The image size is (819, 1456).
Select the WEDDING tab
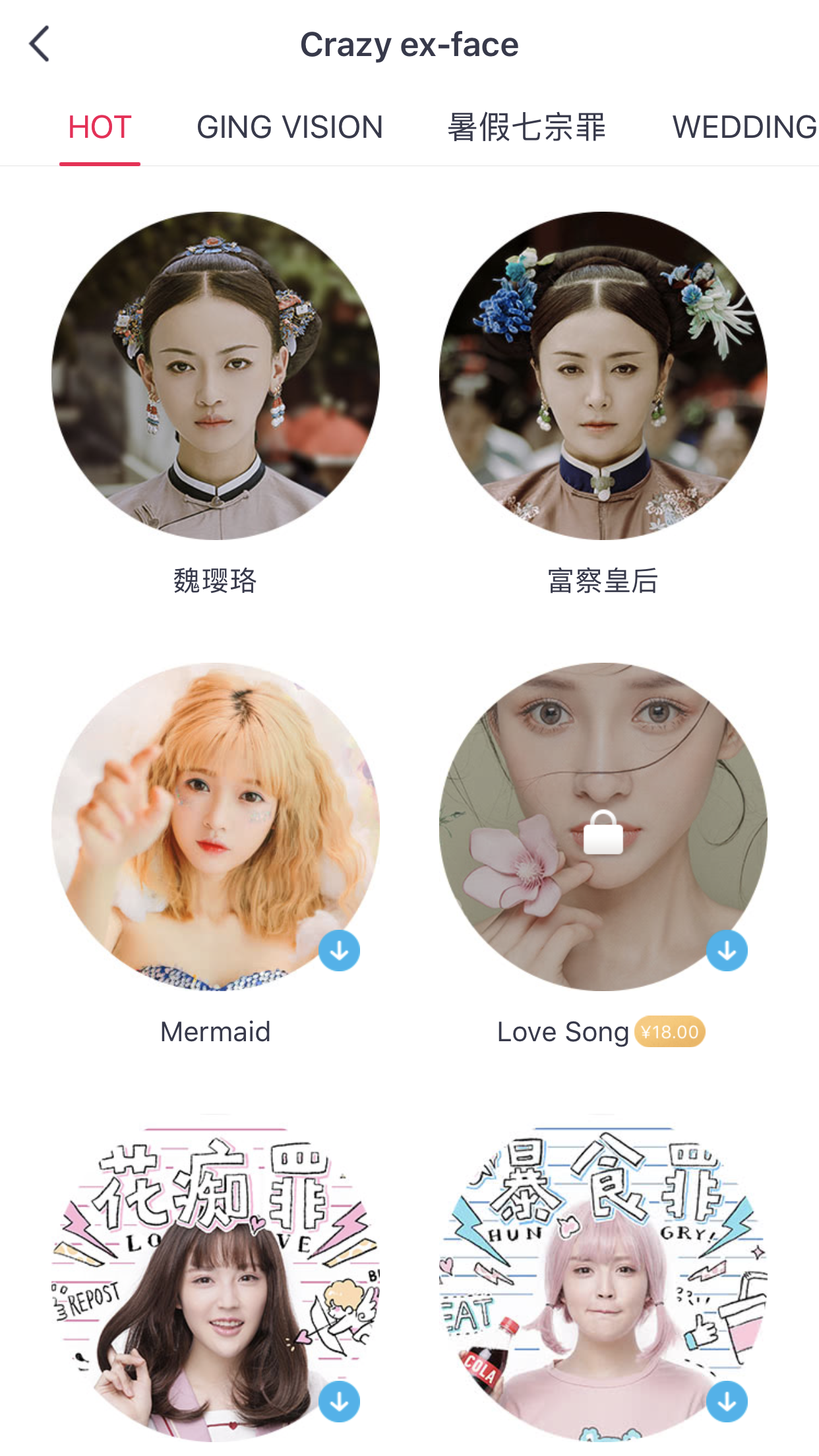click(x=744, y=127)
